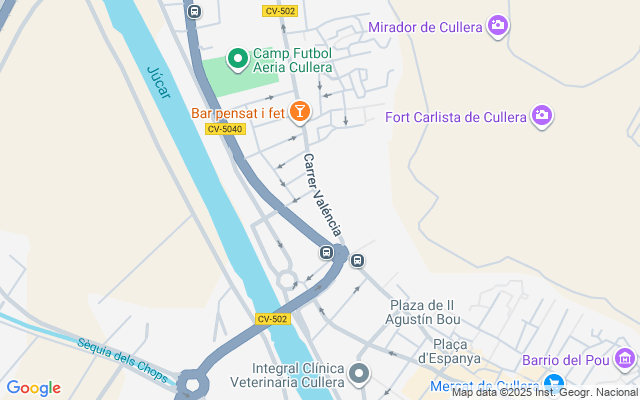Select the Camp Futbol Aeria Cullera pin
The width and height of the screenshot is (640, 400).
pyautogui.click(x=237, y=59)
